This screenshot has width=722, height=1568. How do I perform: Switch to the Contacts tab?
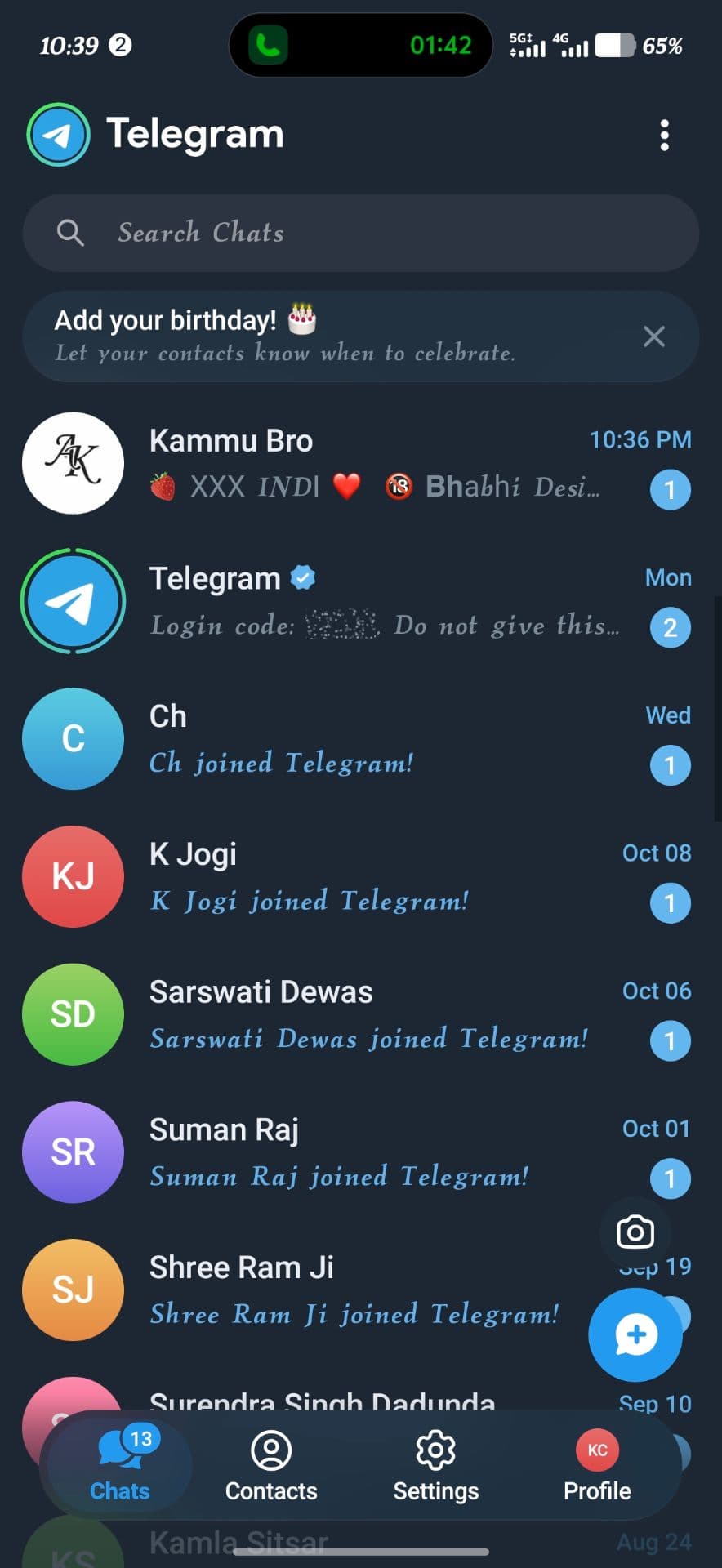[x=271, y=1466]
